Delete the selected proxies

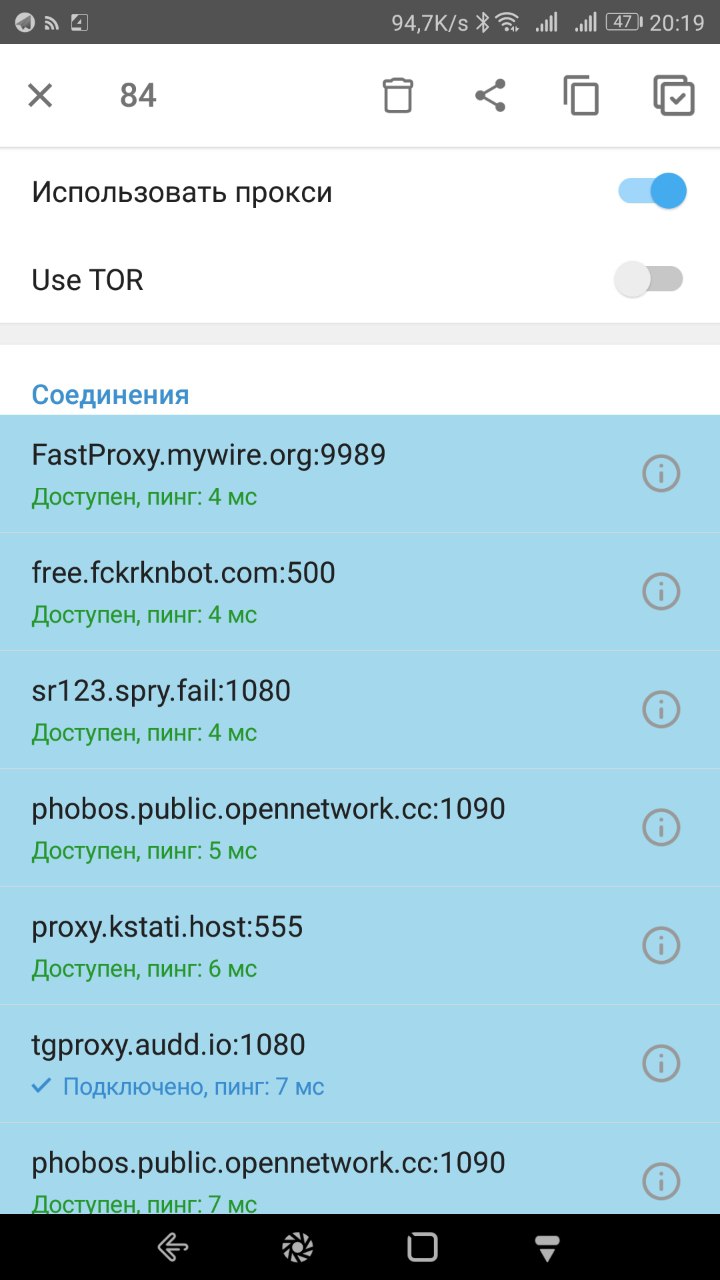[x=398, y=96]
